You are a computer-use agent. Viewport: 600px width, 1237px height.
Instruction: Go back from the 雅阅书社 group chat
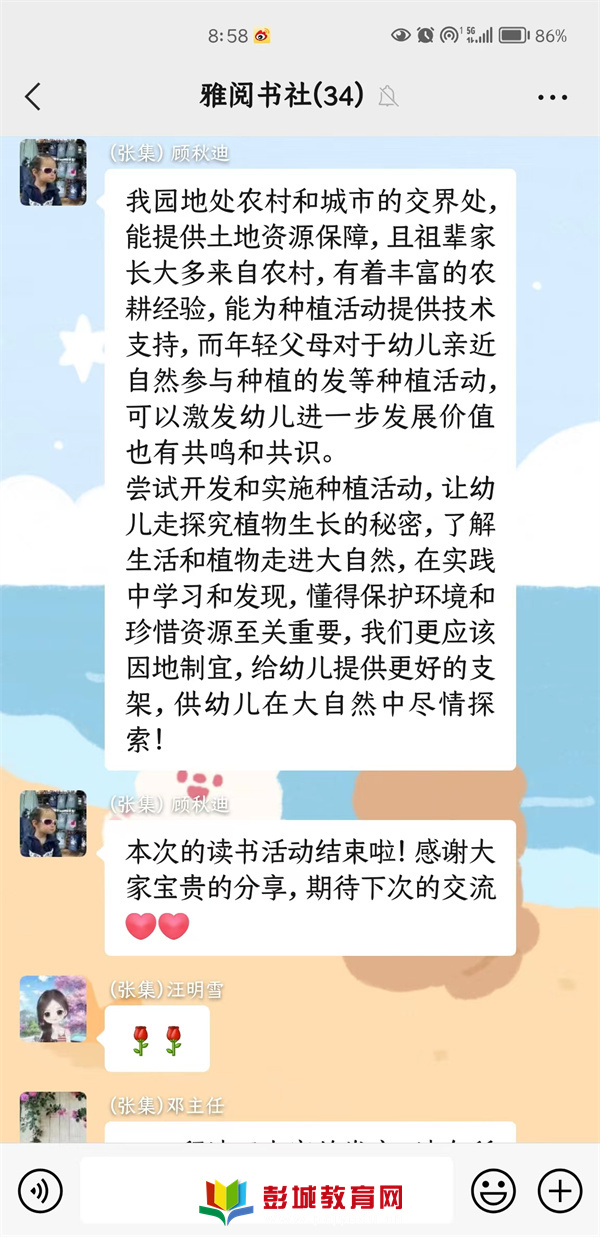(33, 97)
